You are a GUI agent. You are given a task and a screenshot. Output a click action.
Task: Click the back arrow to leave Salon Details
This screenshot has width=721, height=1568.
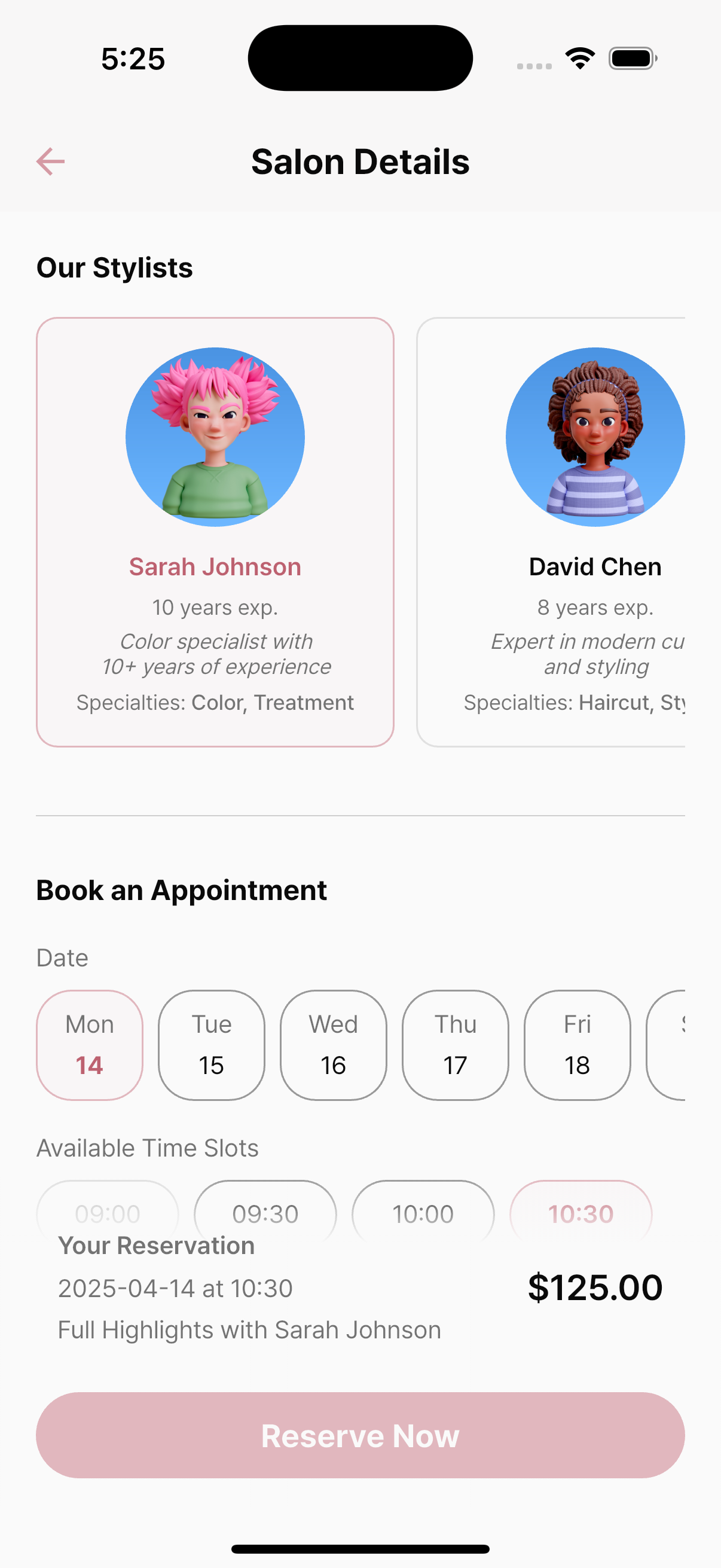coord(50,161)
